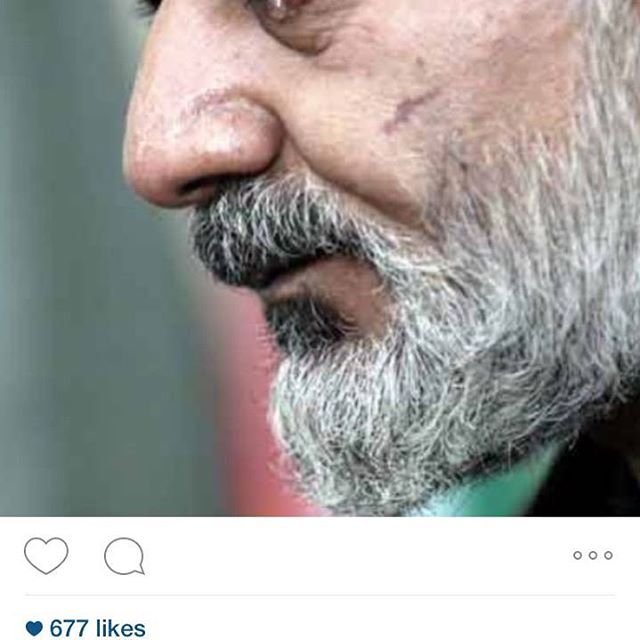Open the three-dot post options menu
The height and width of the screenshot is (640, 640).
tap(592, 555)
